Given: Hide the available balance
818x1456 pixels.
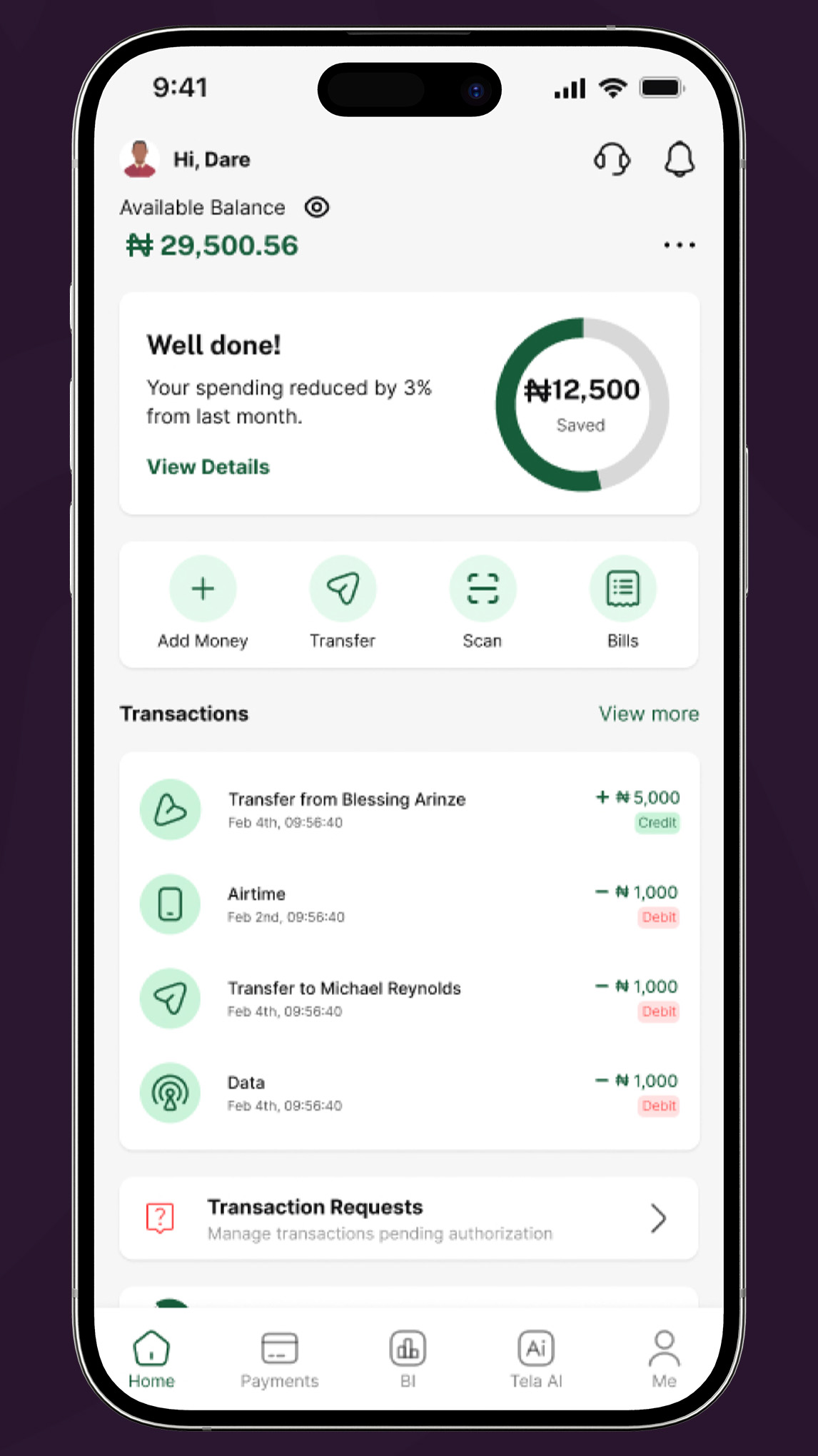Looking at the screenshot, I should coord(317,208).
